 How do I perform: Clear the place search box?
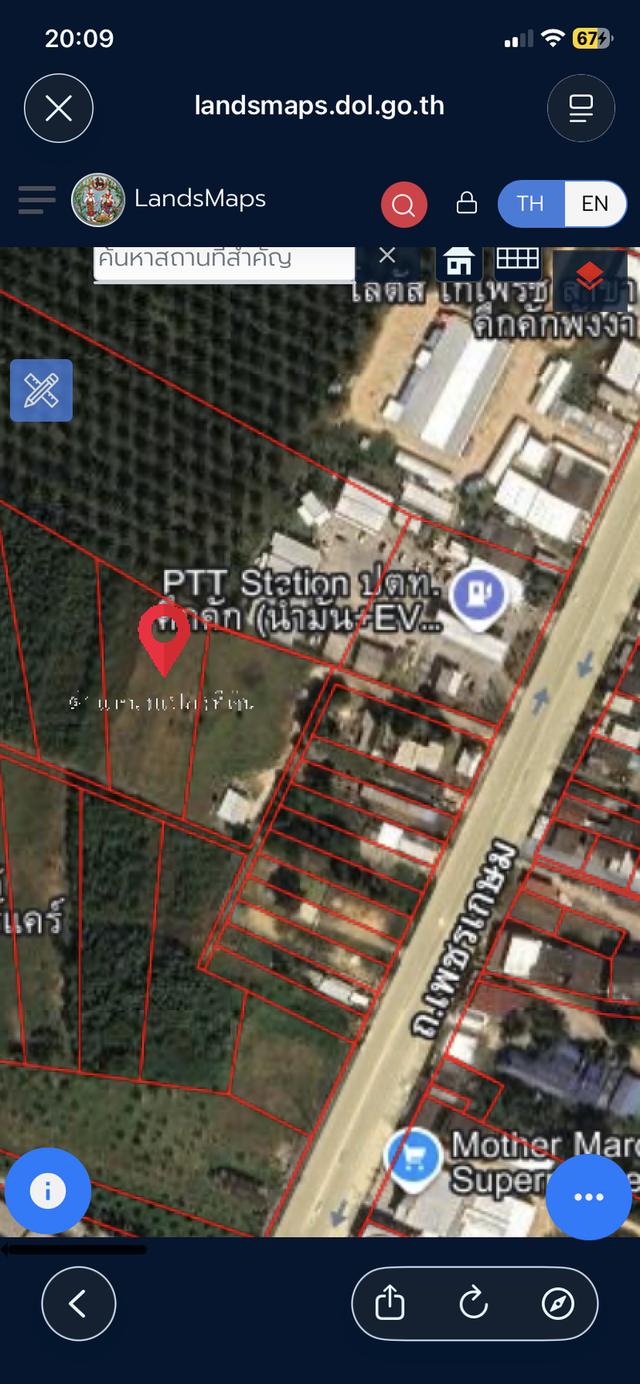pyautogui.click(x=387, y=257)
